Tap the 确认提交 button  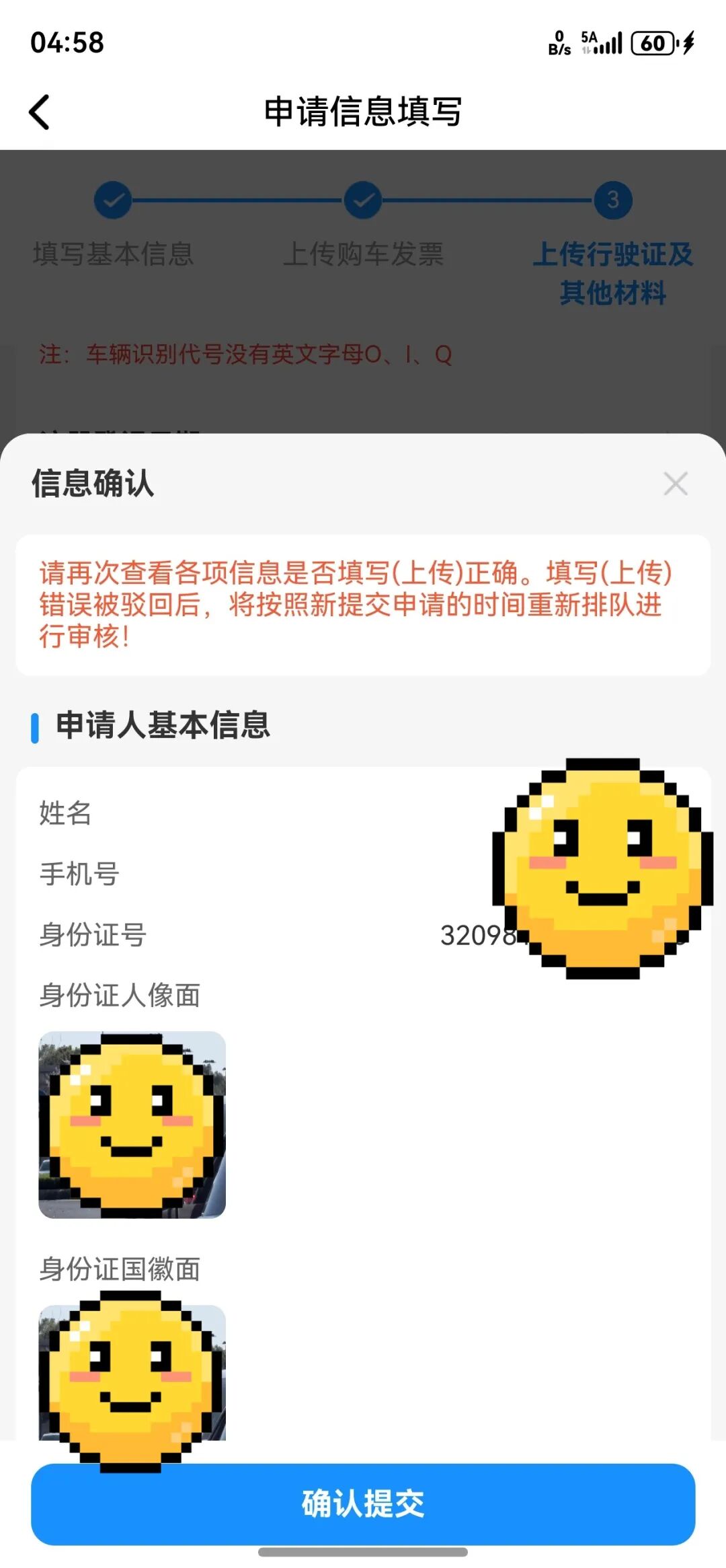[363, 1503]
